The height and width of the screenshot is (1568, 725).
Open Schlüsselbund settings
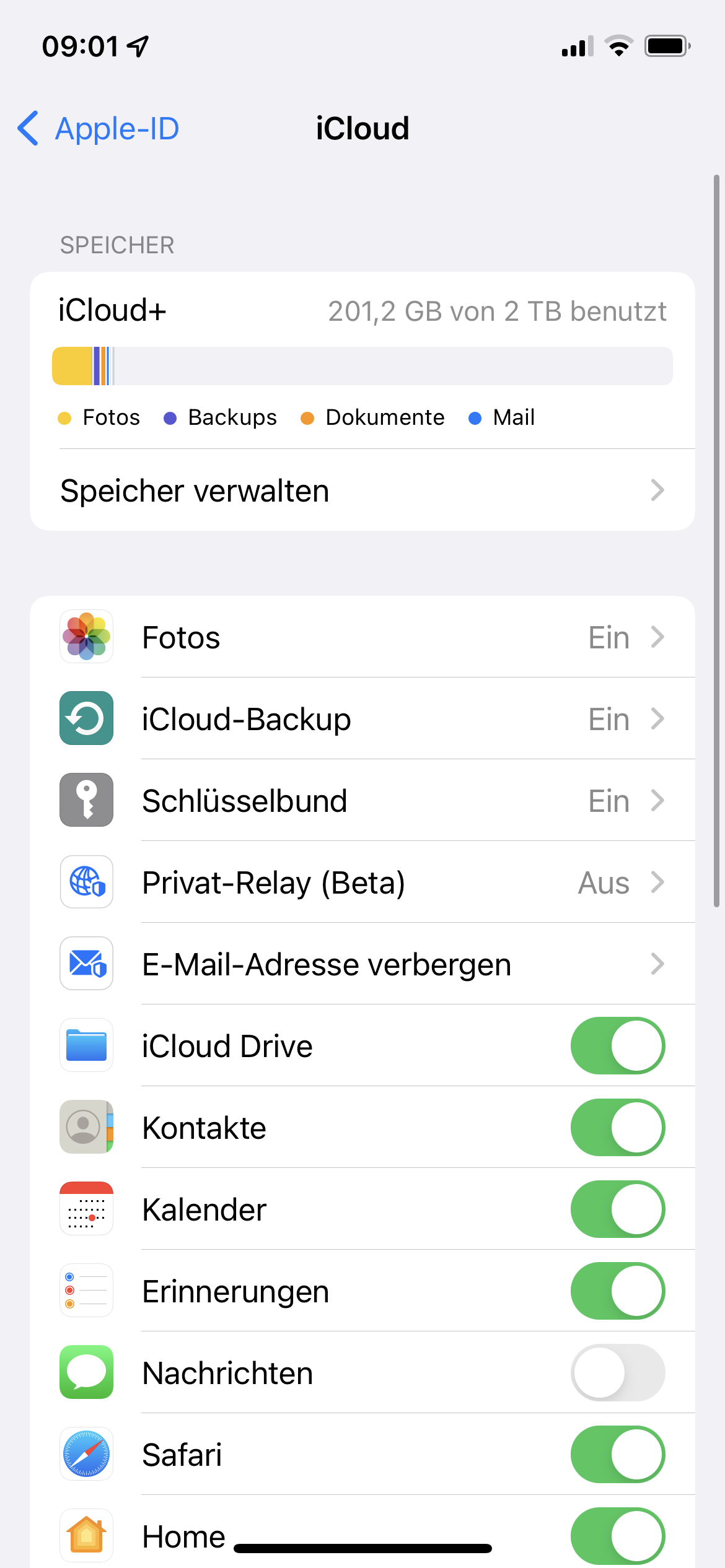[362, 801]
